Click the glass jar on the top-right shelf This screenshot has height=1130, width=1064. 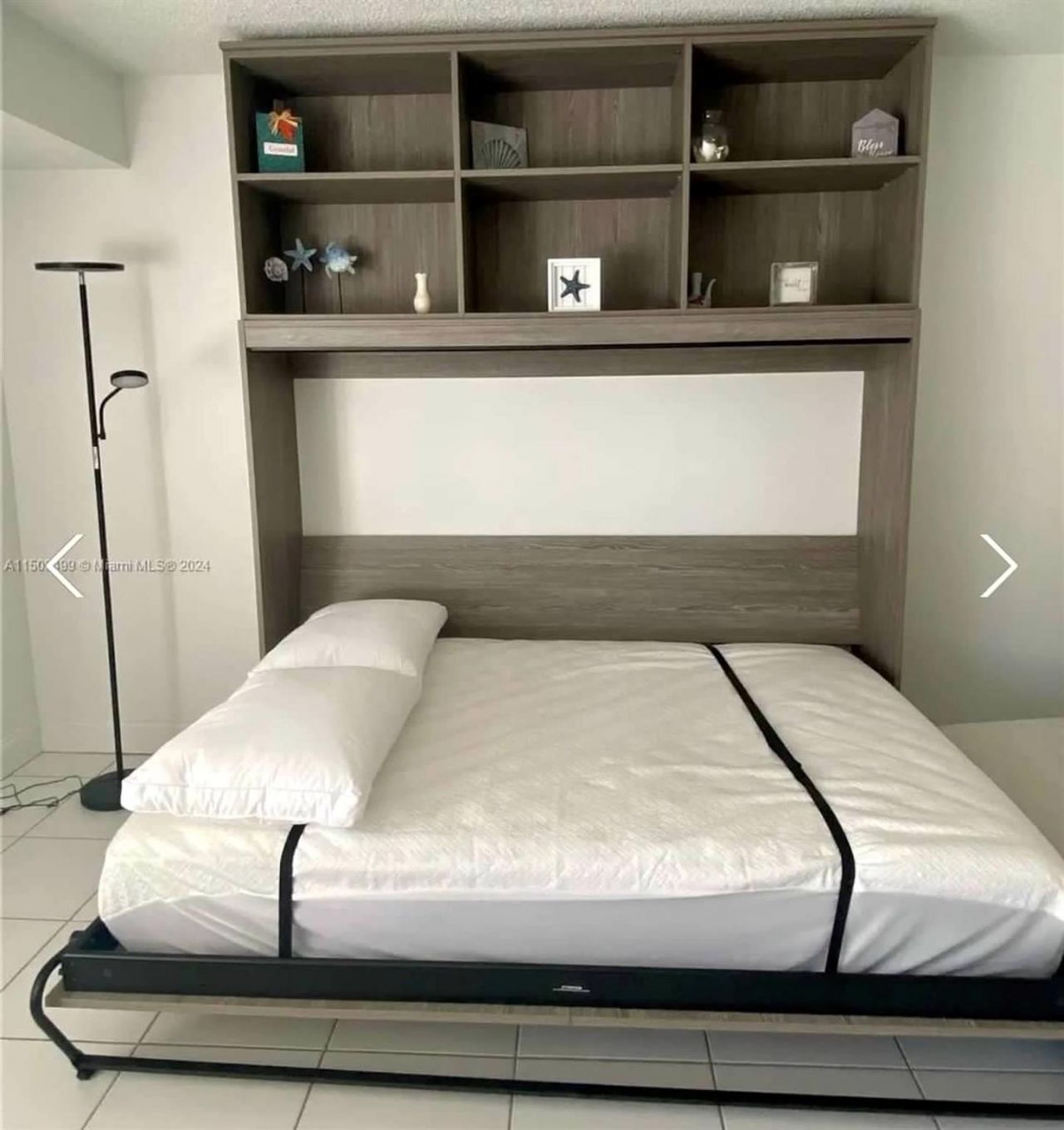tap(712, 136)
